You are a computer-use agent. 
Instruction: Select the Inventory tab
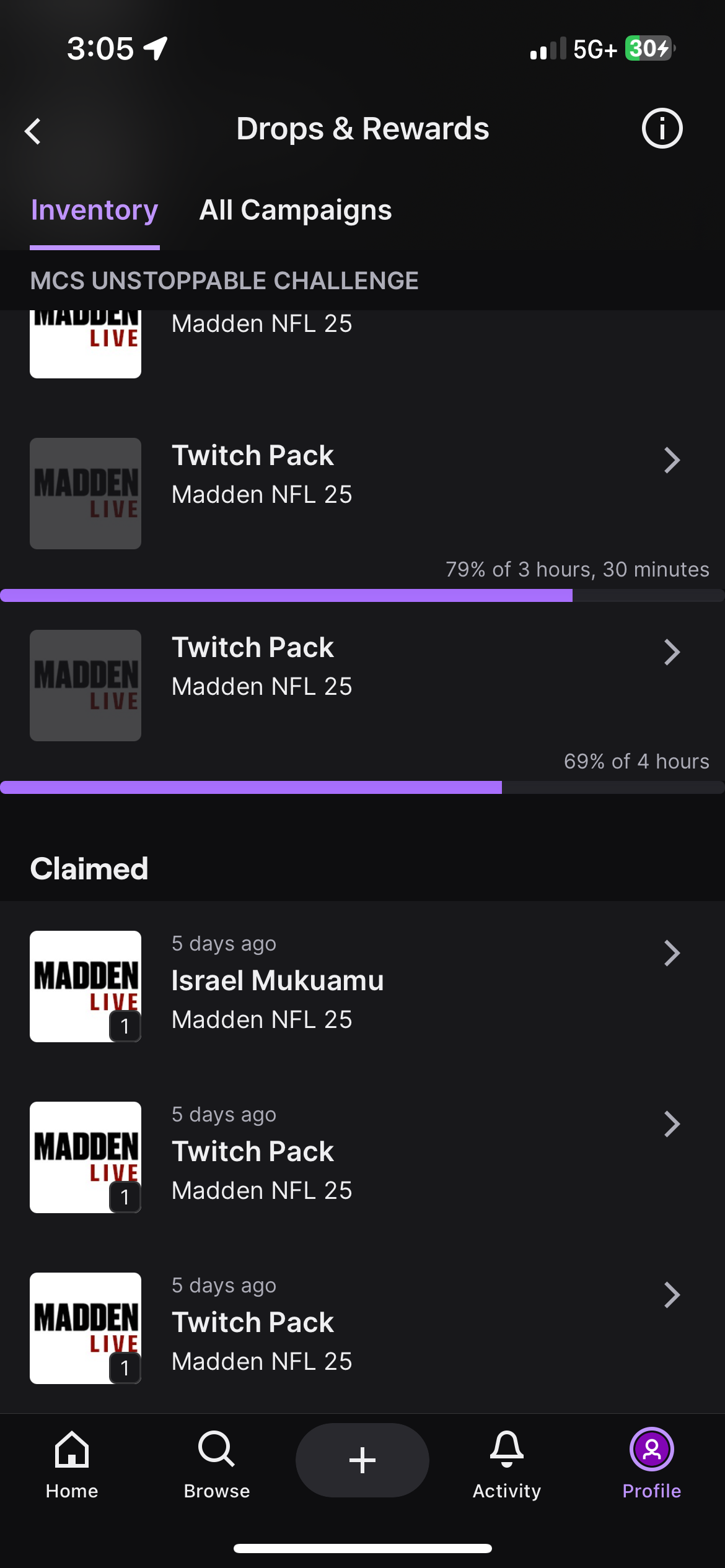coord(95,211)
